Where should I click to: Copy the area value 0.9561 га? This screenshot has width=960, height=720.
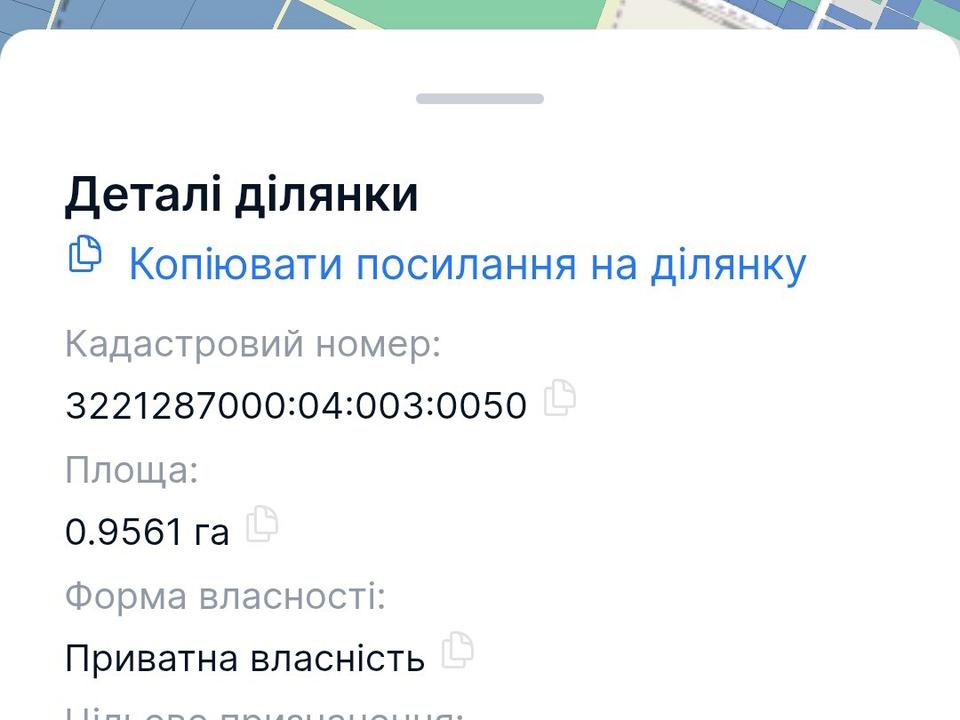tap(262, 524)
